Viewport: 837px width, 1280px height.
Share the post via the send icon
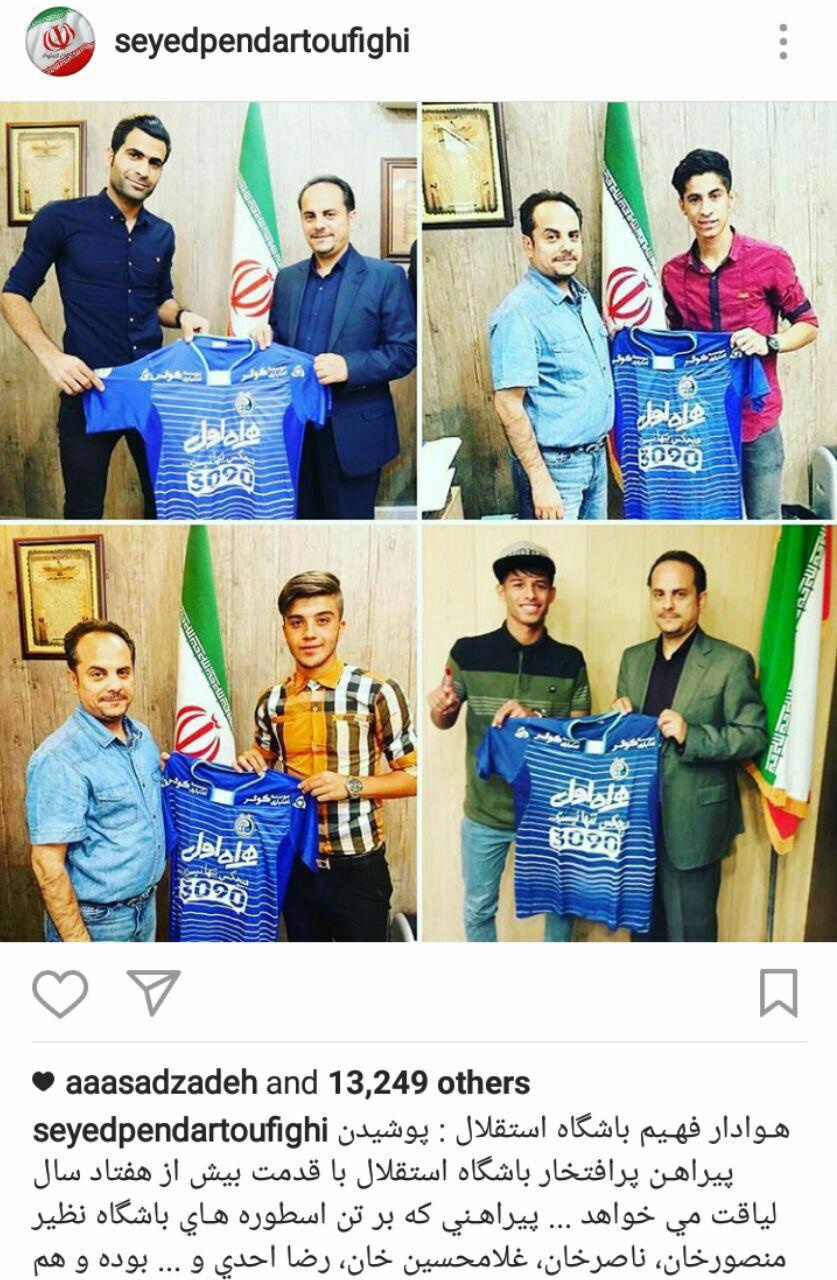point(154,992)
